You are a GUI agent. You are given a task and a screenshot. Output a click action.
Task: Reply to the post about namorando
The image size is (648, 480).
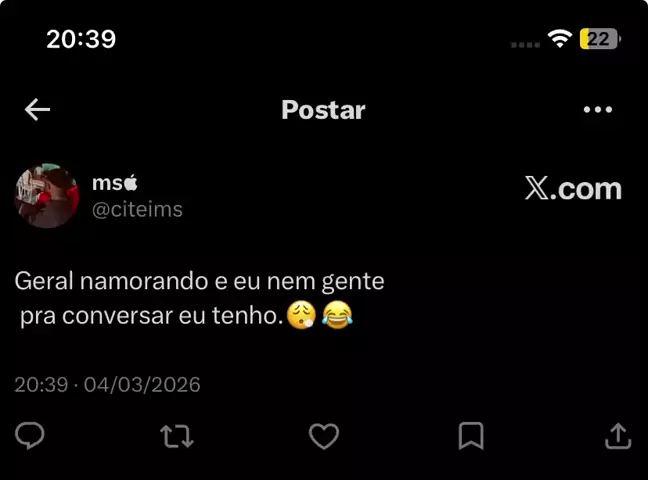pos(30,436)
